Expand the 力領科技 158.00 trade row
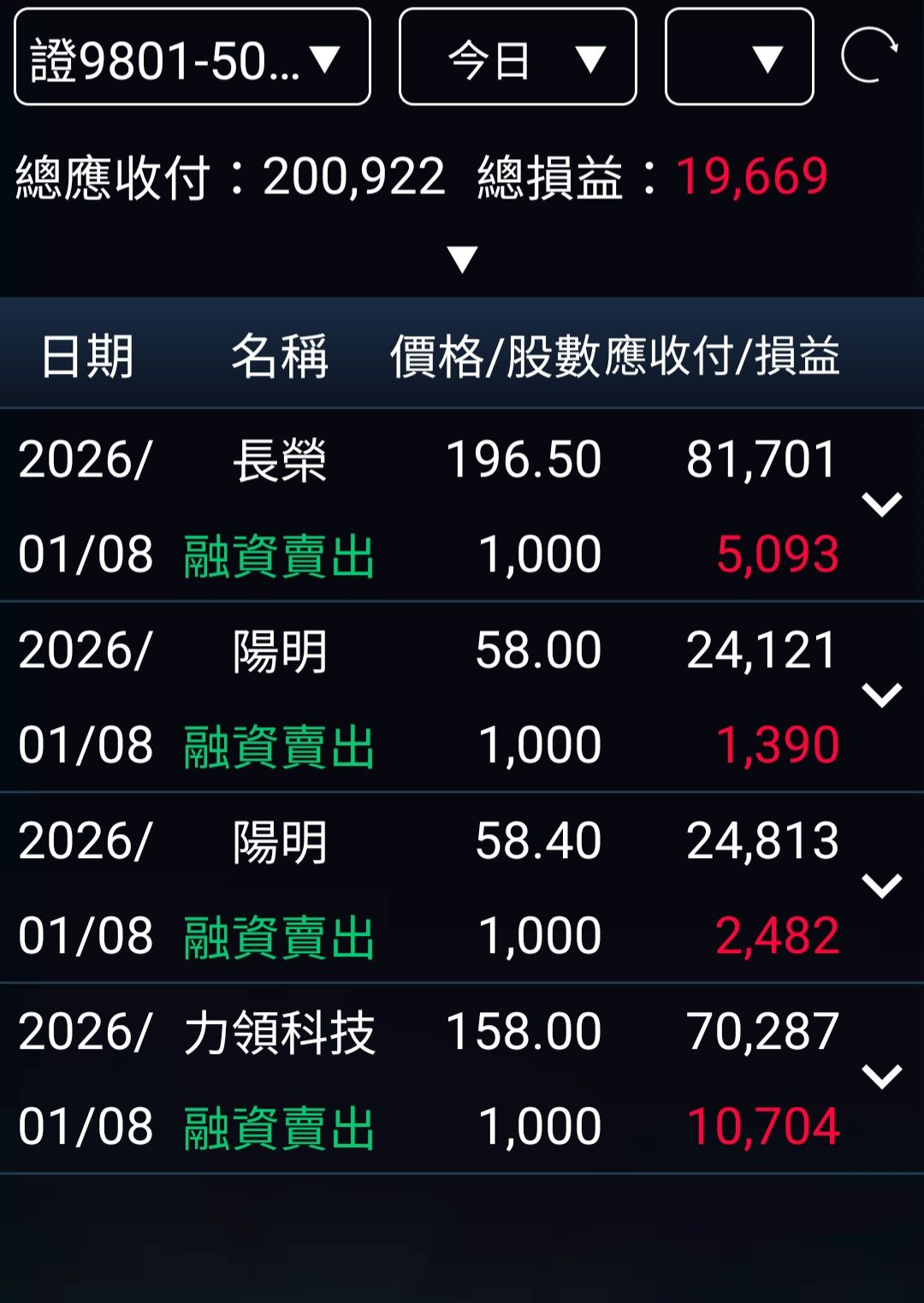 coord(882,1076)
